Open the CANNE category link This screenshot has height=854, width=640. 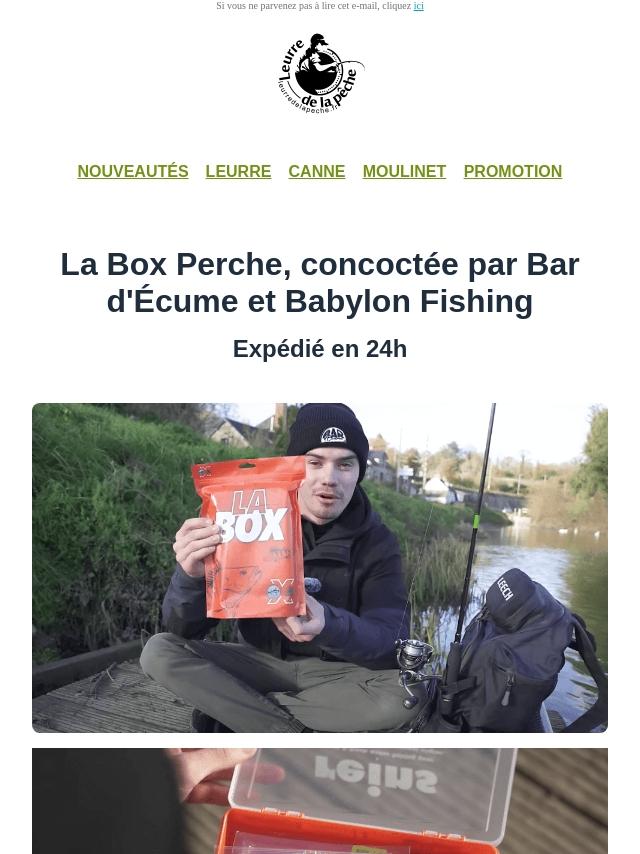316,172
